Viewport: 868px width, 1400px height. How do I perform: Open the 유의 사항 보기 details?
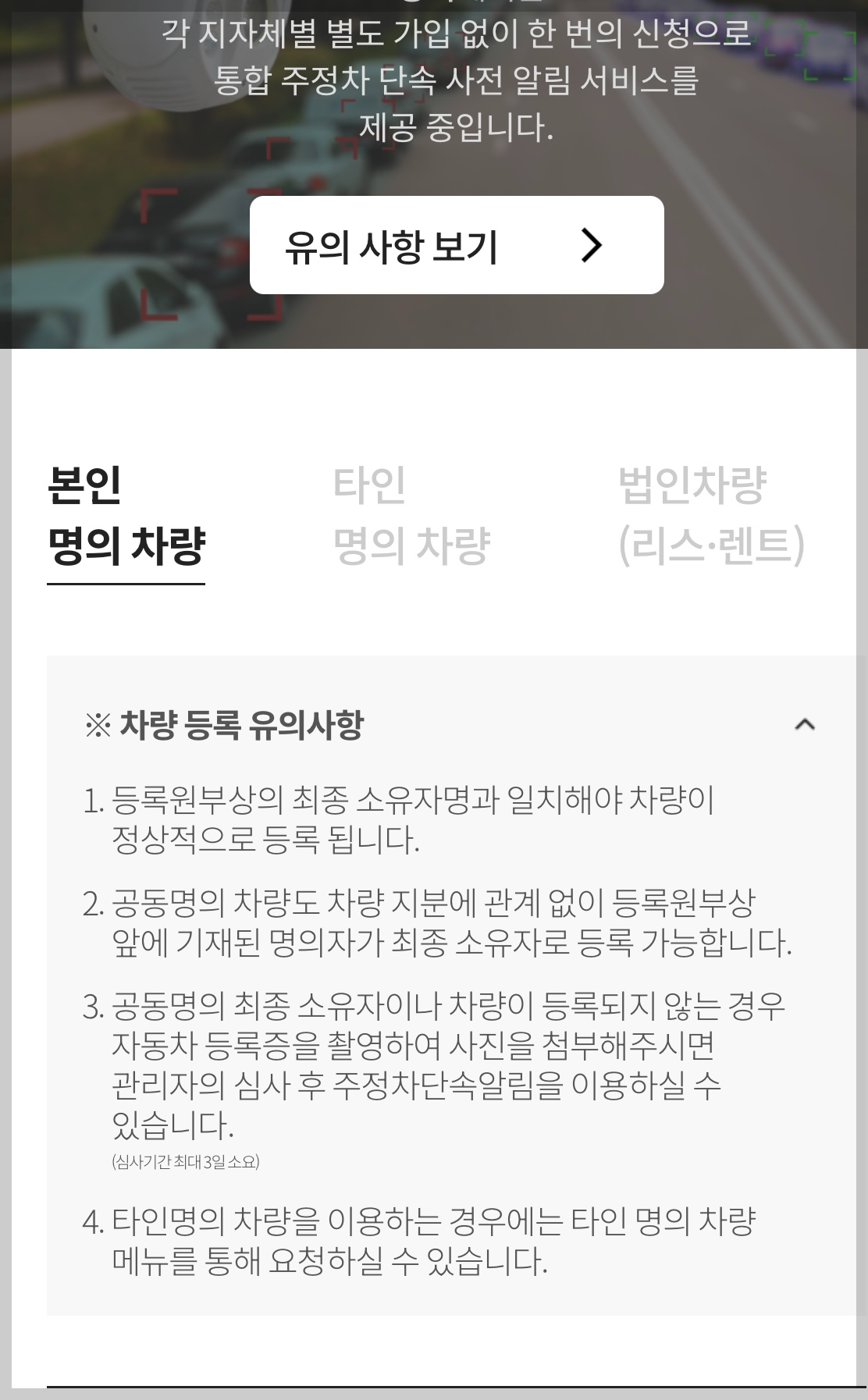(457, 247)
